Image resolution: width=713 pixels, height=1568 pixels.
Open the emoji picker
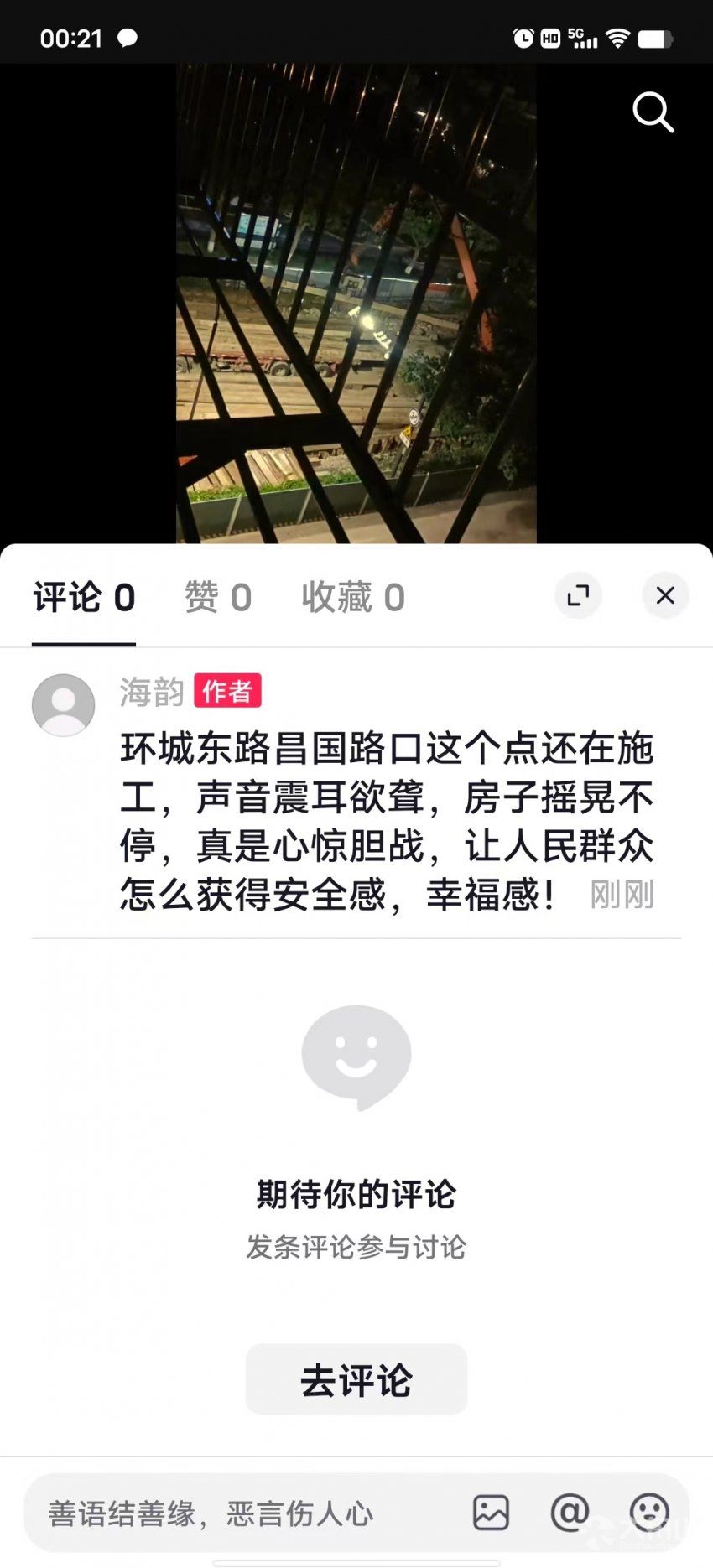pyautogui.click(x=649, y=1513)
